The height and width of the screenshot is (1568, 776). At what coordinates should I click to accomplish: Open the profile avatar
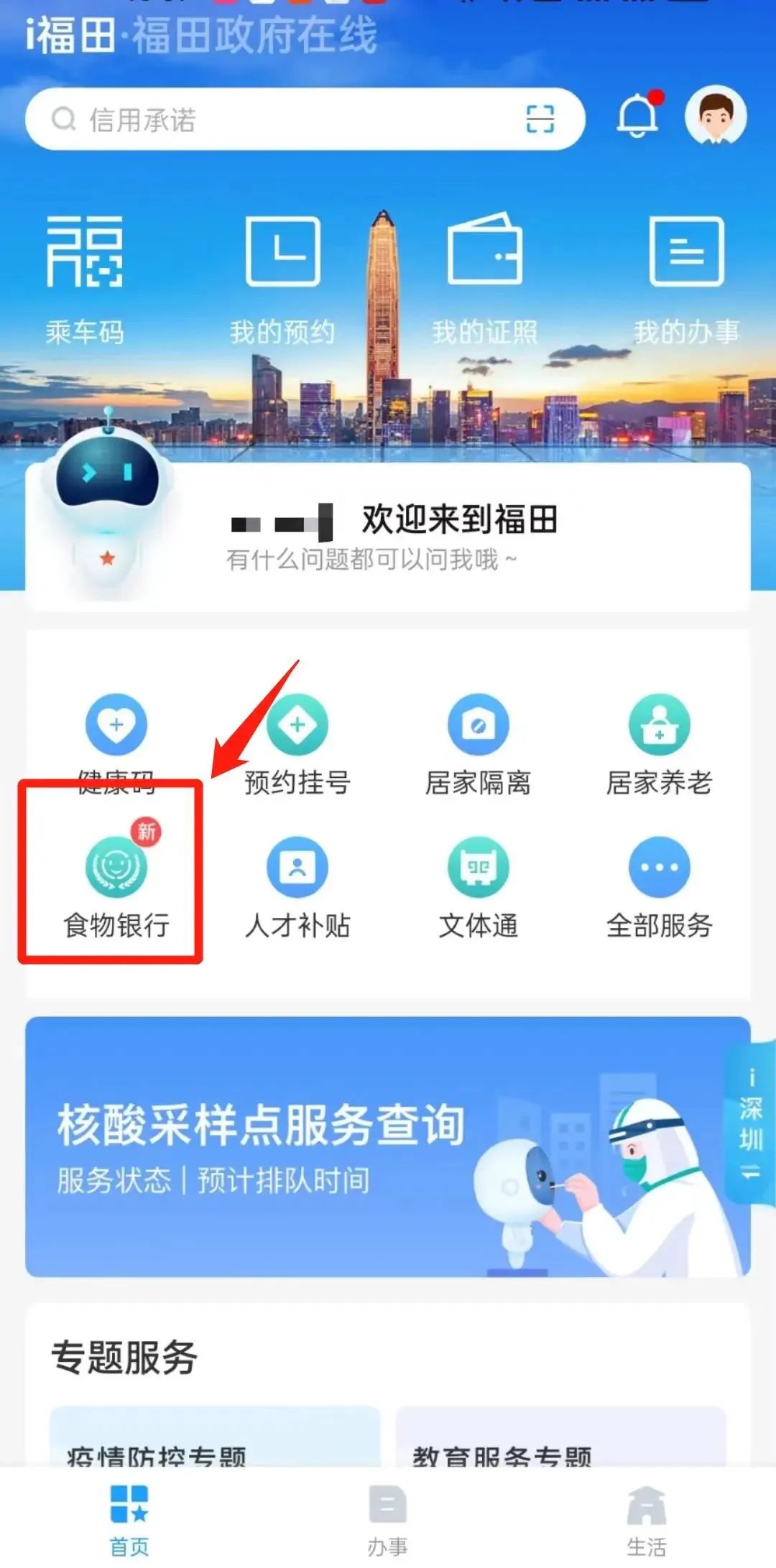tap(716, 116)
